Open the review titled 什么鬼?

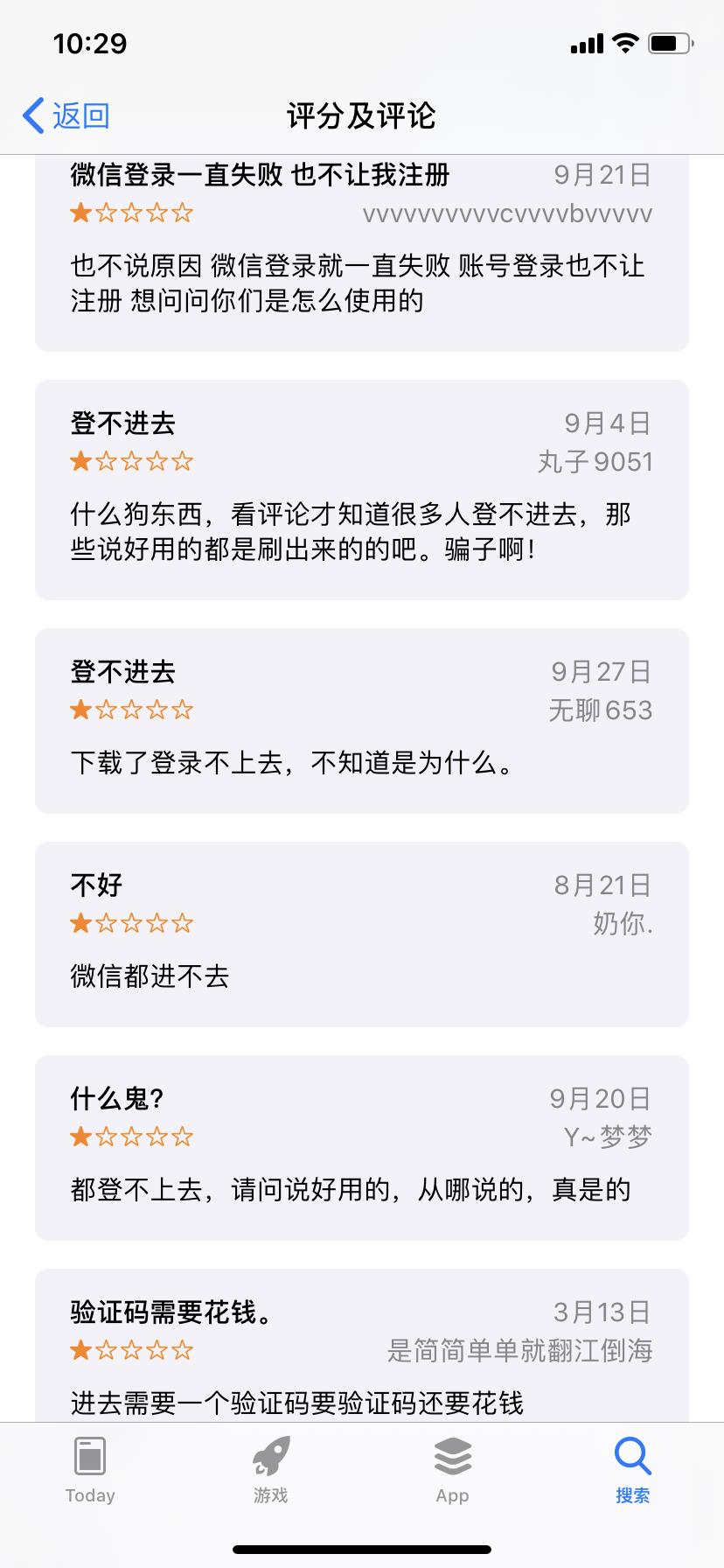click(361, 1148)
